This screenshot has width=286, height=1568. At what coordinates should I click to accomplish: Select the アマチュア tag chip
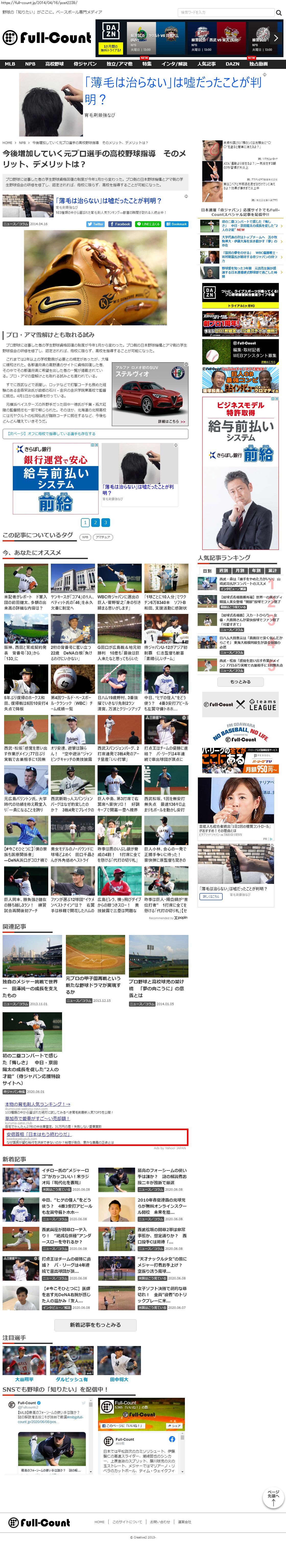103,537
